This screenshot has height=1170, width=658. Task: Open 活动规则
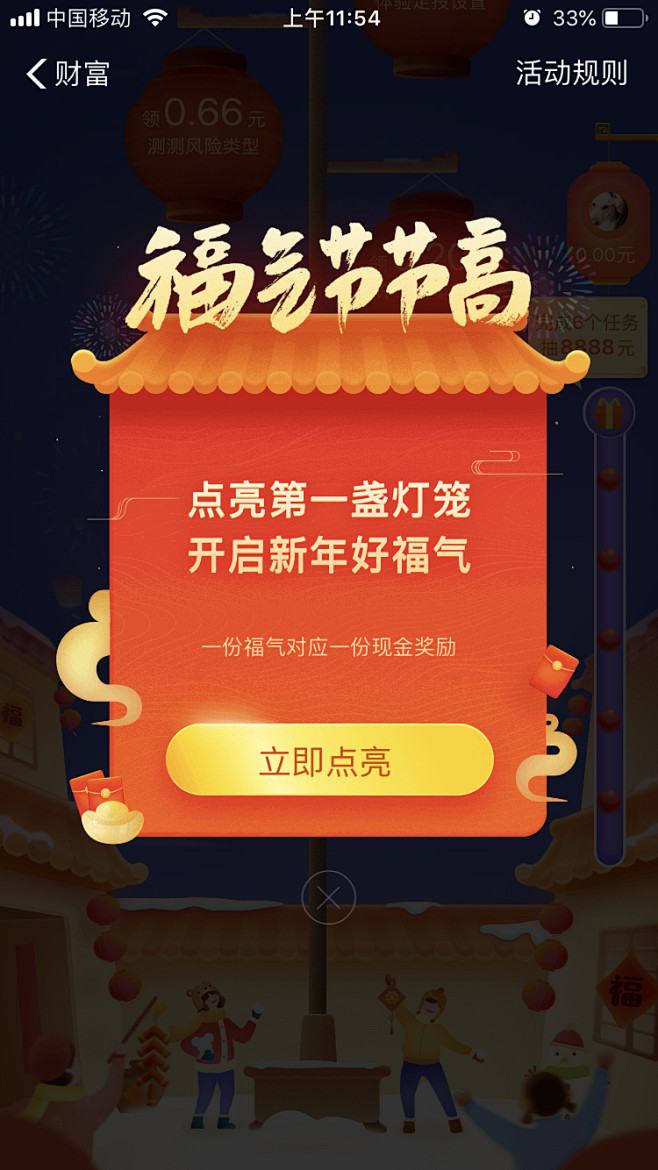tap(571, 73)
